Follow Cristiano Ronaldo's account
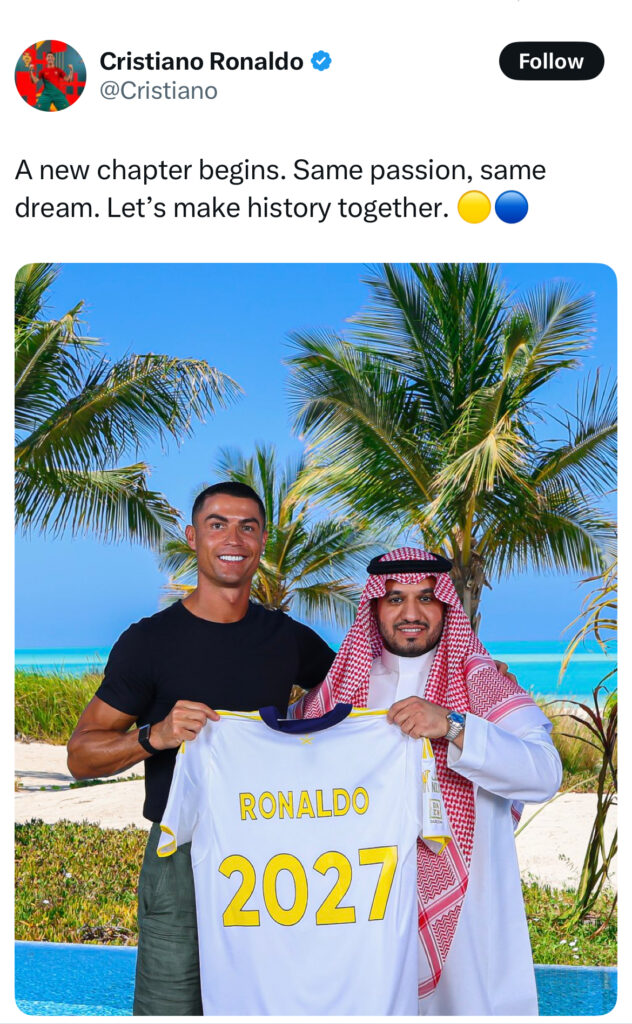This screenshot has height=1024, width=632. pos(551,61)
